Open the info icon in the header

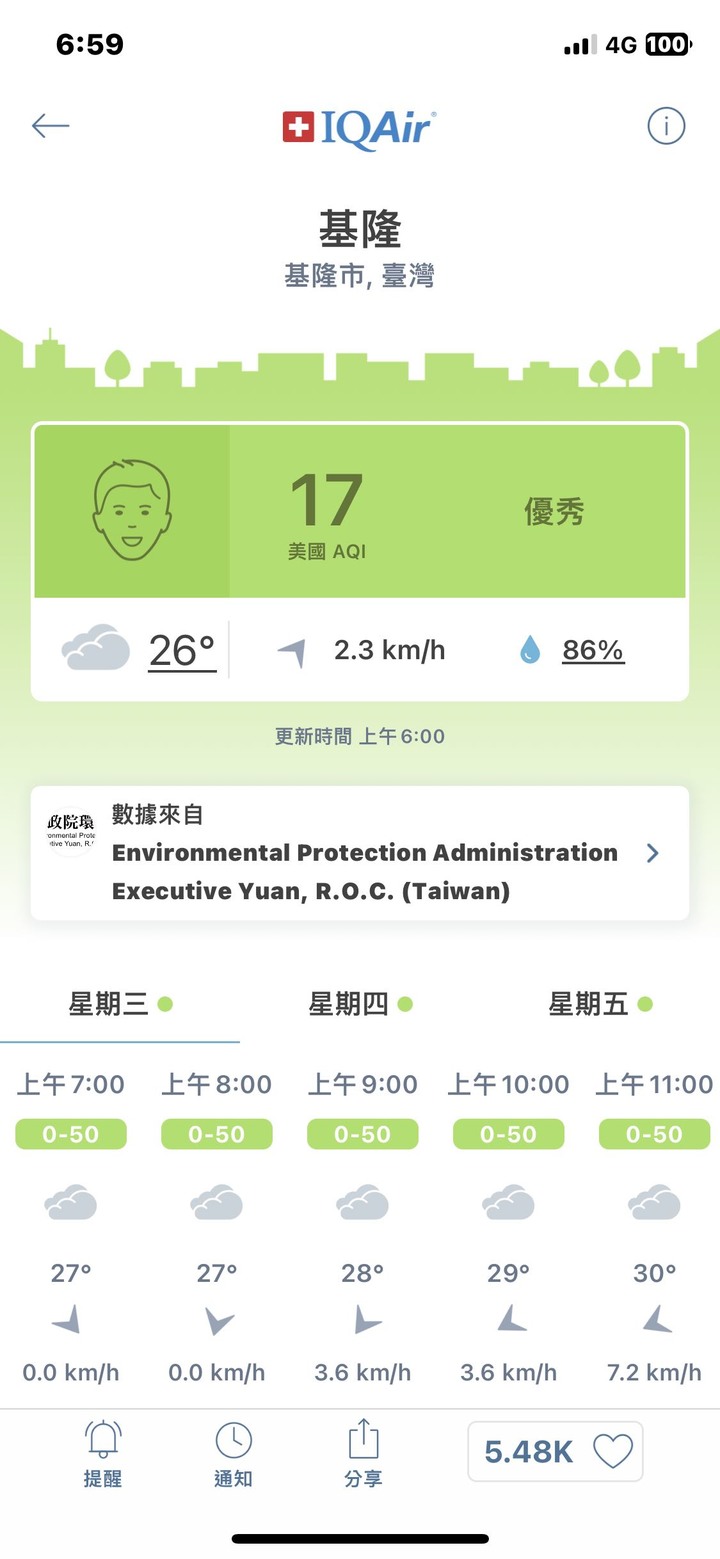(666, 126)
